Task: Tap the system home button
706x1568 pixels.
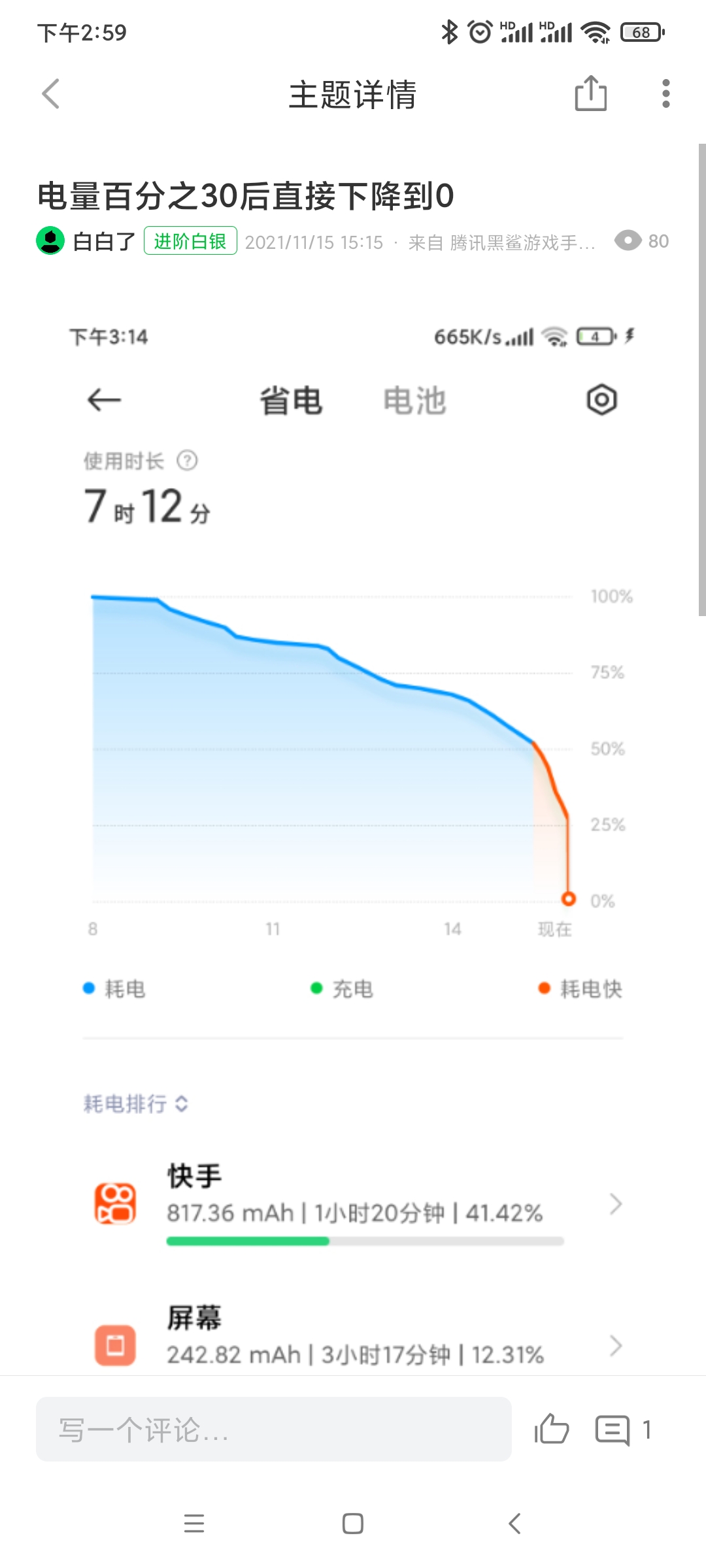Action: 353,1524
